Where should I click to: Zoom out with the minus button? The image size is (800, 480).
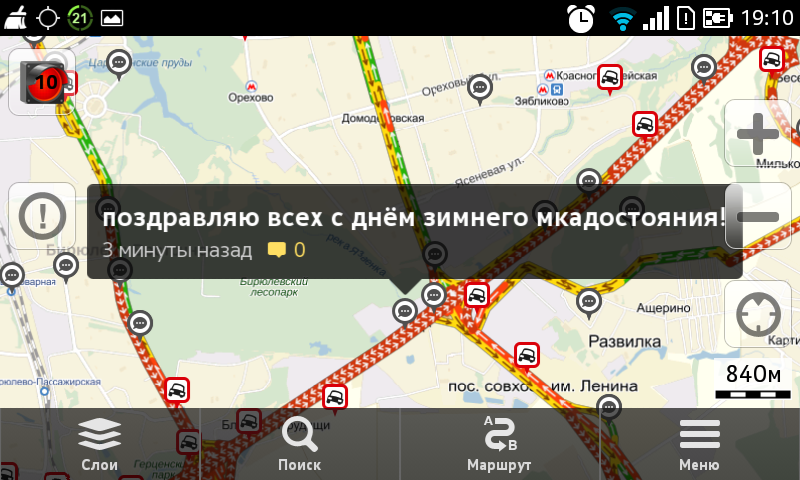pyautogui.click(x=757, y=216)
